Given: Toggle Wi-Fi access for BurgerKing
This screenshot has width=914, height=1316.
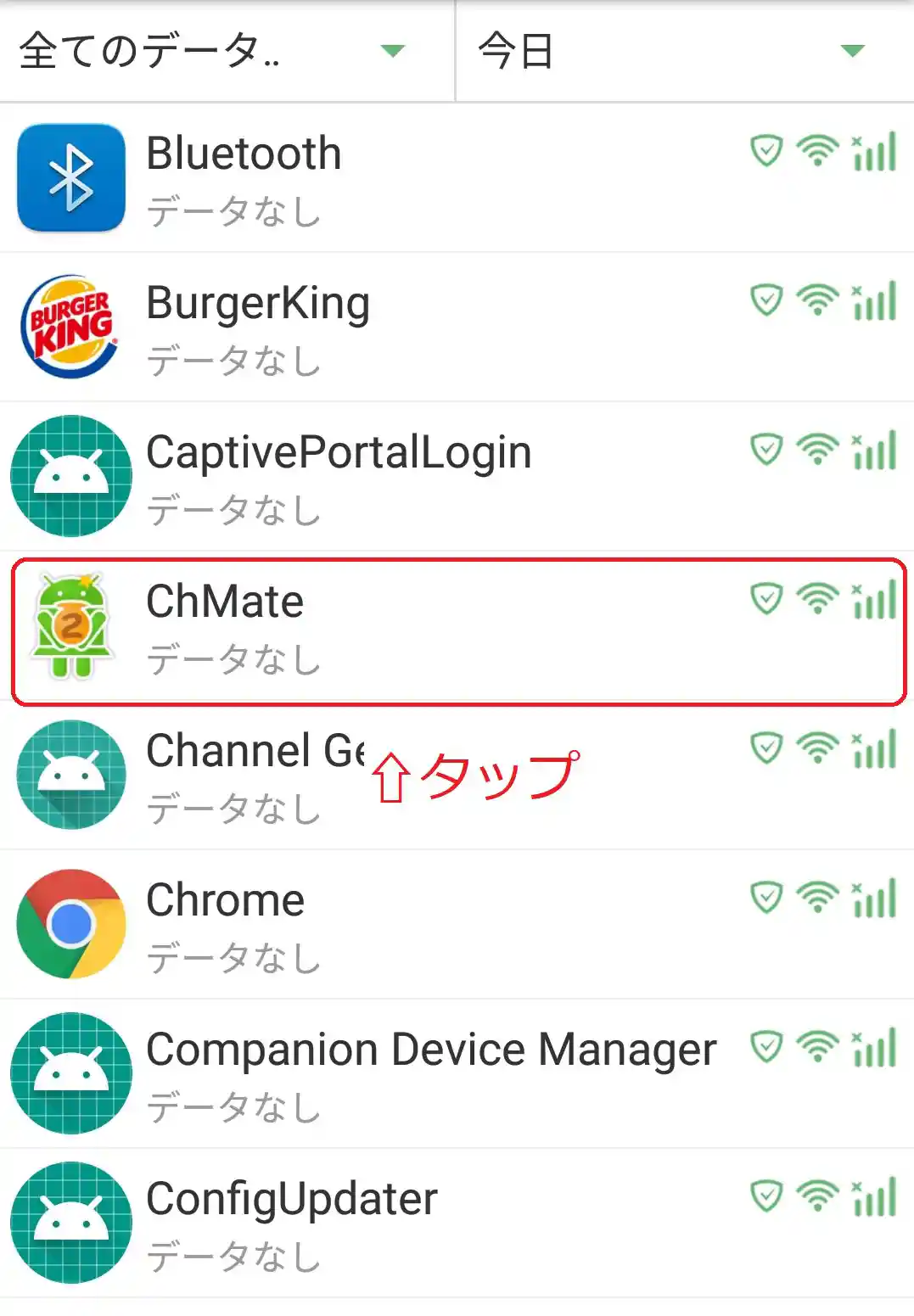Looking at the screenshot, I should click(x=817, y=300).
